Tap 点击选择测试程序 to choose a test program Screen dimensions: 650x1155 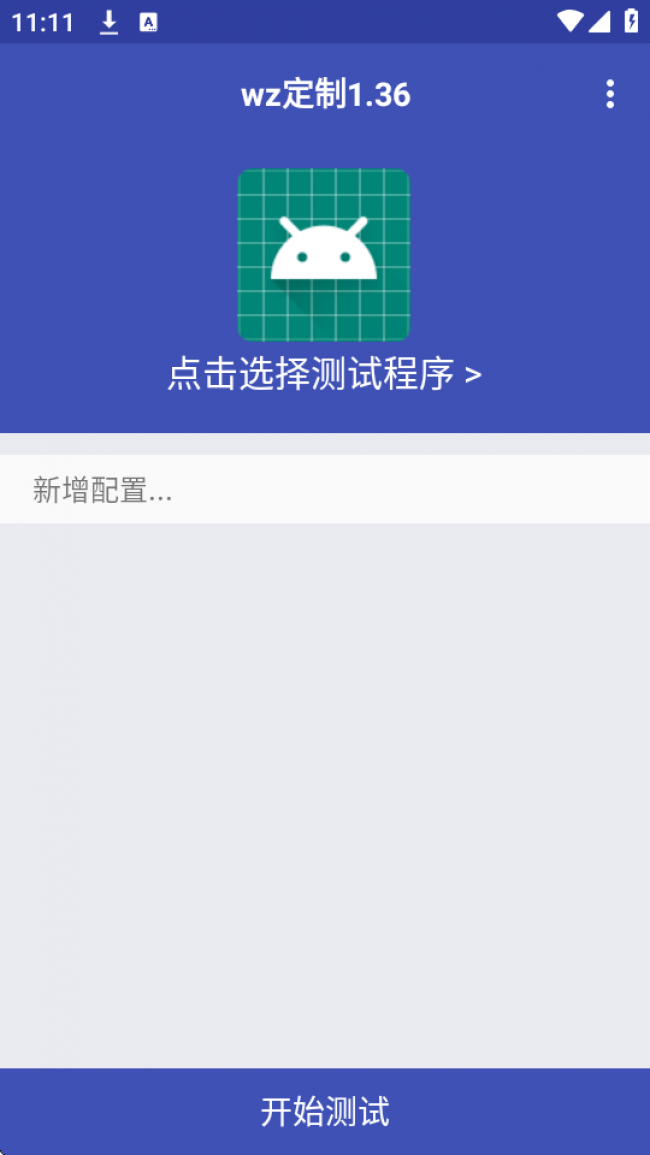324,375
